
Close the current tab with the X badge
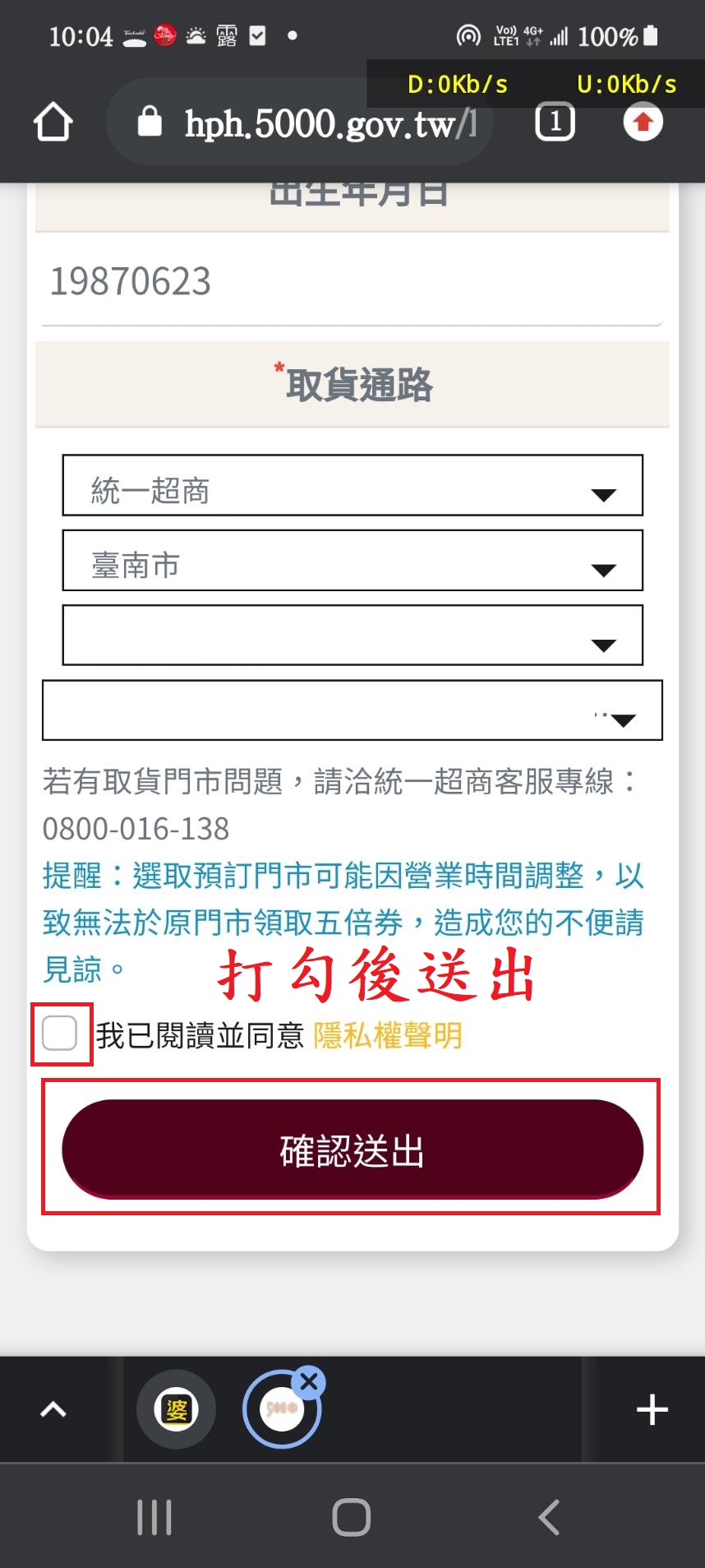point(310,1382)
